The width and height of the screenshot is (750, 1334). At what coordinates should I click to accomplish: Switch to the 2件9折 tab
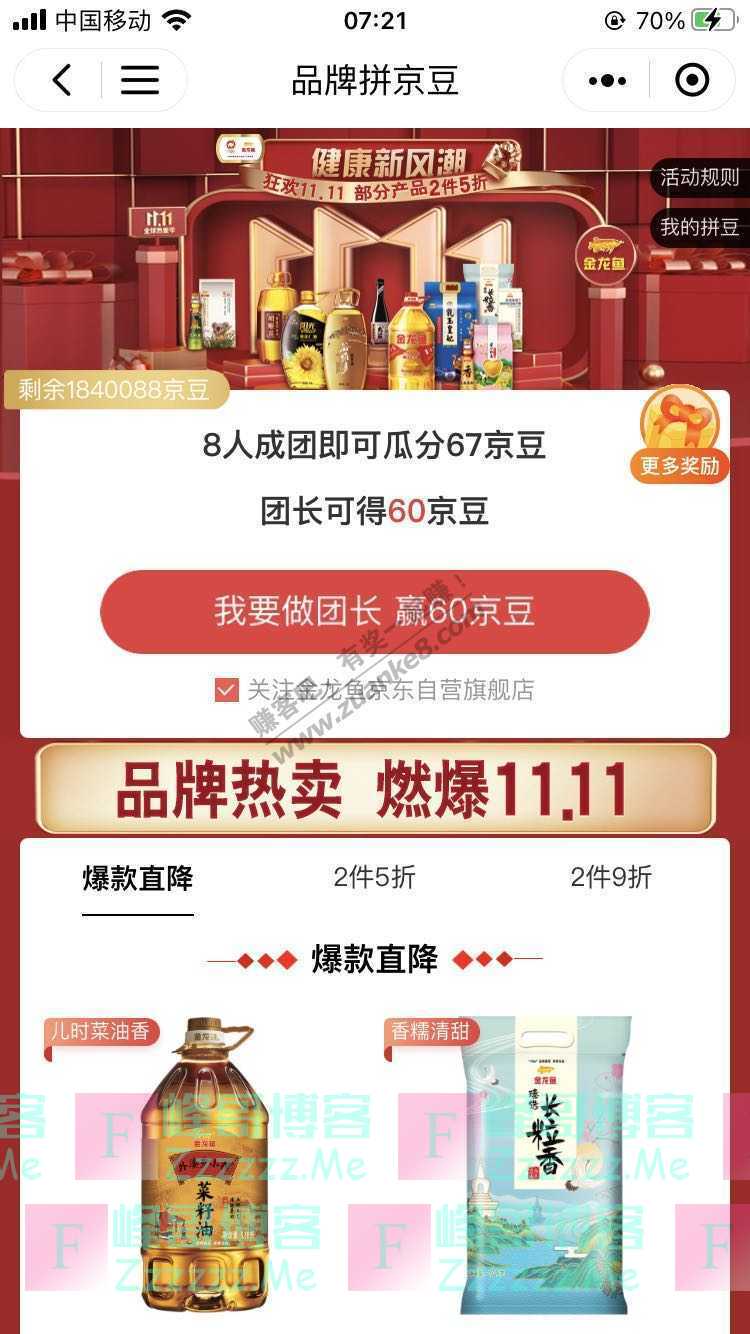tap(611, 878)
